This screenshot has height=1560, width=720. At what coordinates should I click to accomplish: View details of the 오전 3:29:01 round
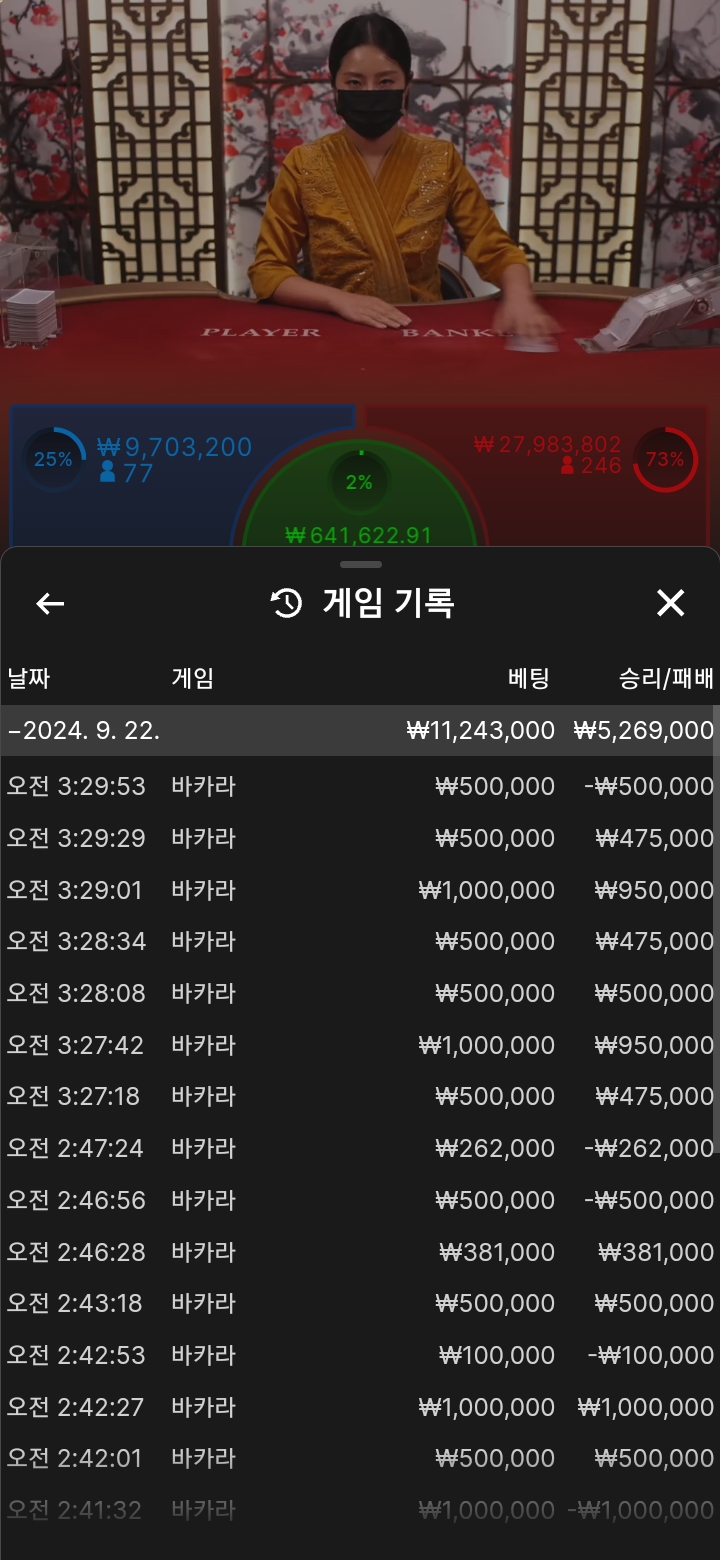pyautogui.click(x=360, y=890)
